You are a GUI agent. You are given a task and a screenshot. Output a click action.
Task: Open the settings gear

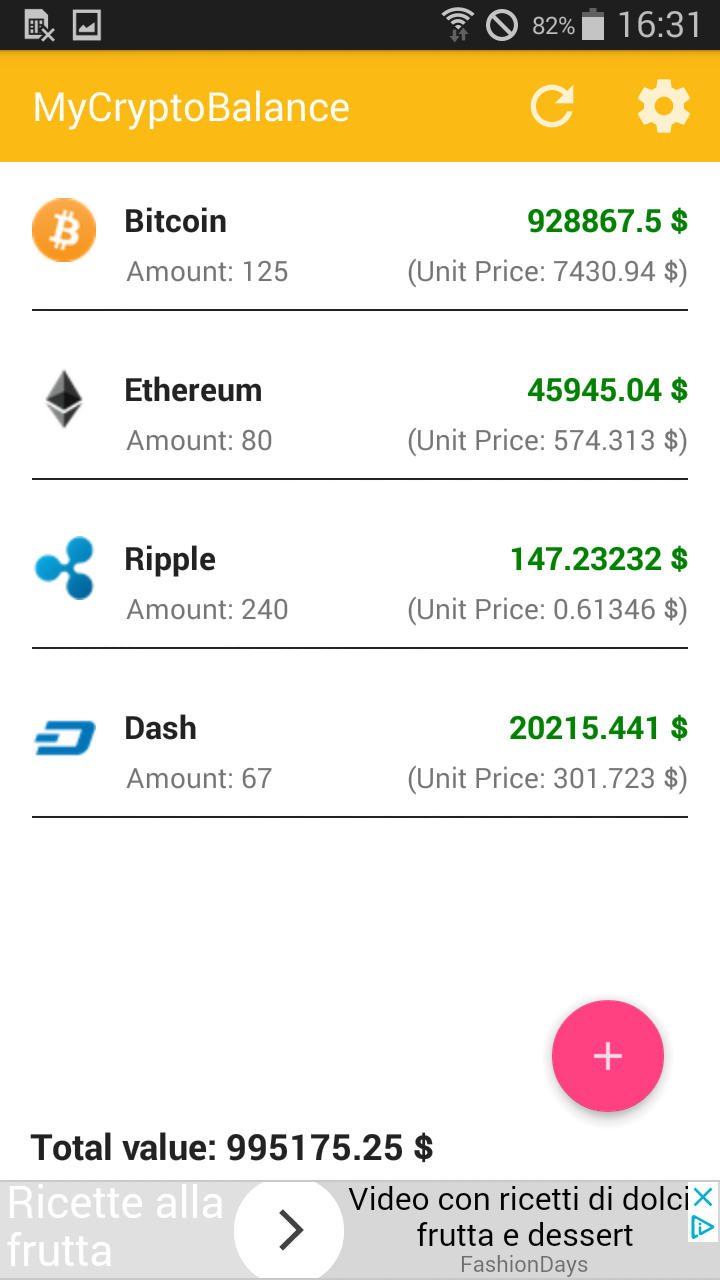[664, 107]
